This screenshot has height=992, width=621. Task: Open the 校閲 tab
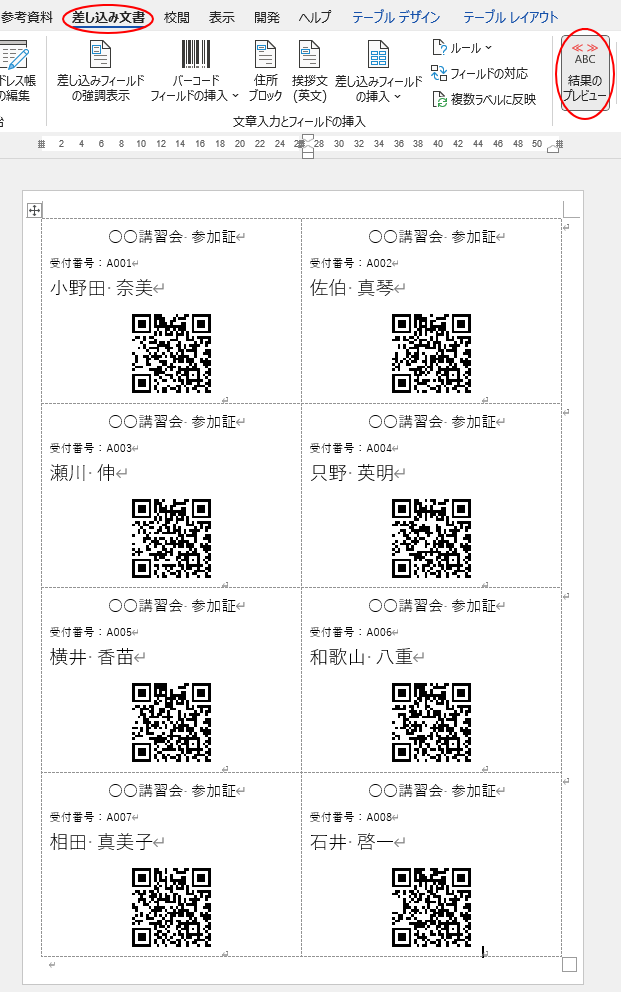pos(176,17)
